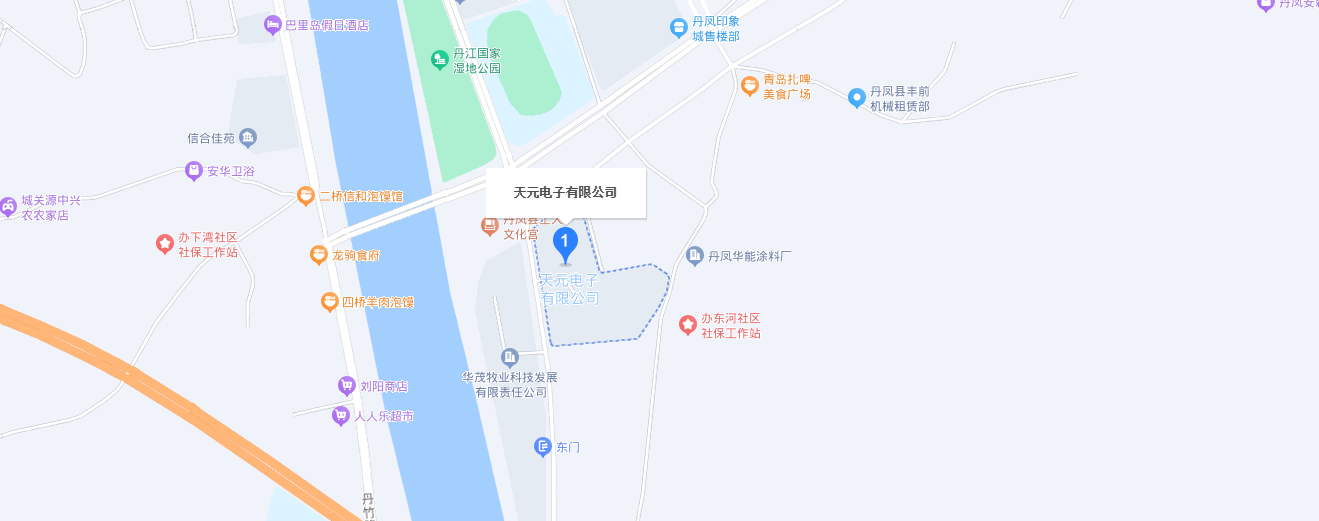This screenshot has height=521, width=1319.
Task: Tap the 人人乐超市 shop marker
Action: (341, 415)
